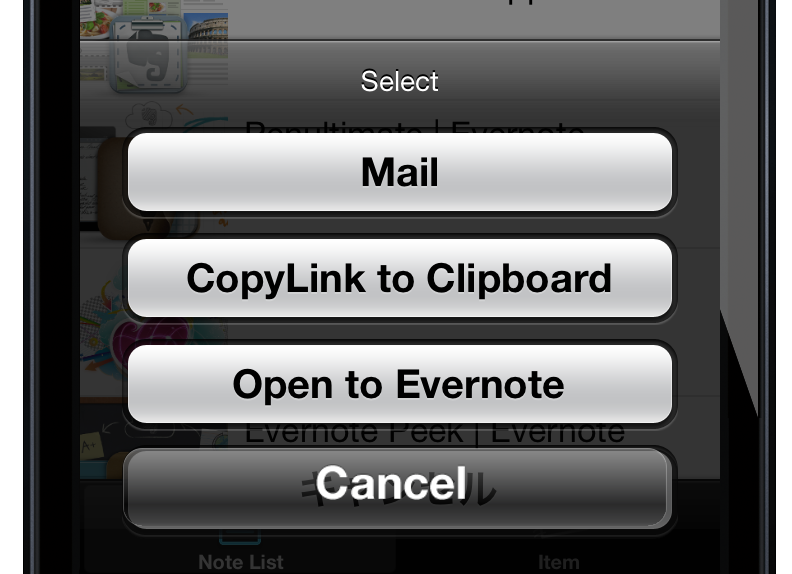792x574 pixels.
Task: Dismiss the sheet with Cancel
Action: (x=397, y=488)
